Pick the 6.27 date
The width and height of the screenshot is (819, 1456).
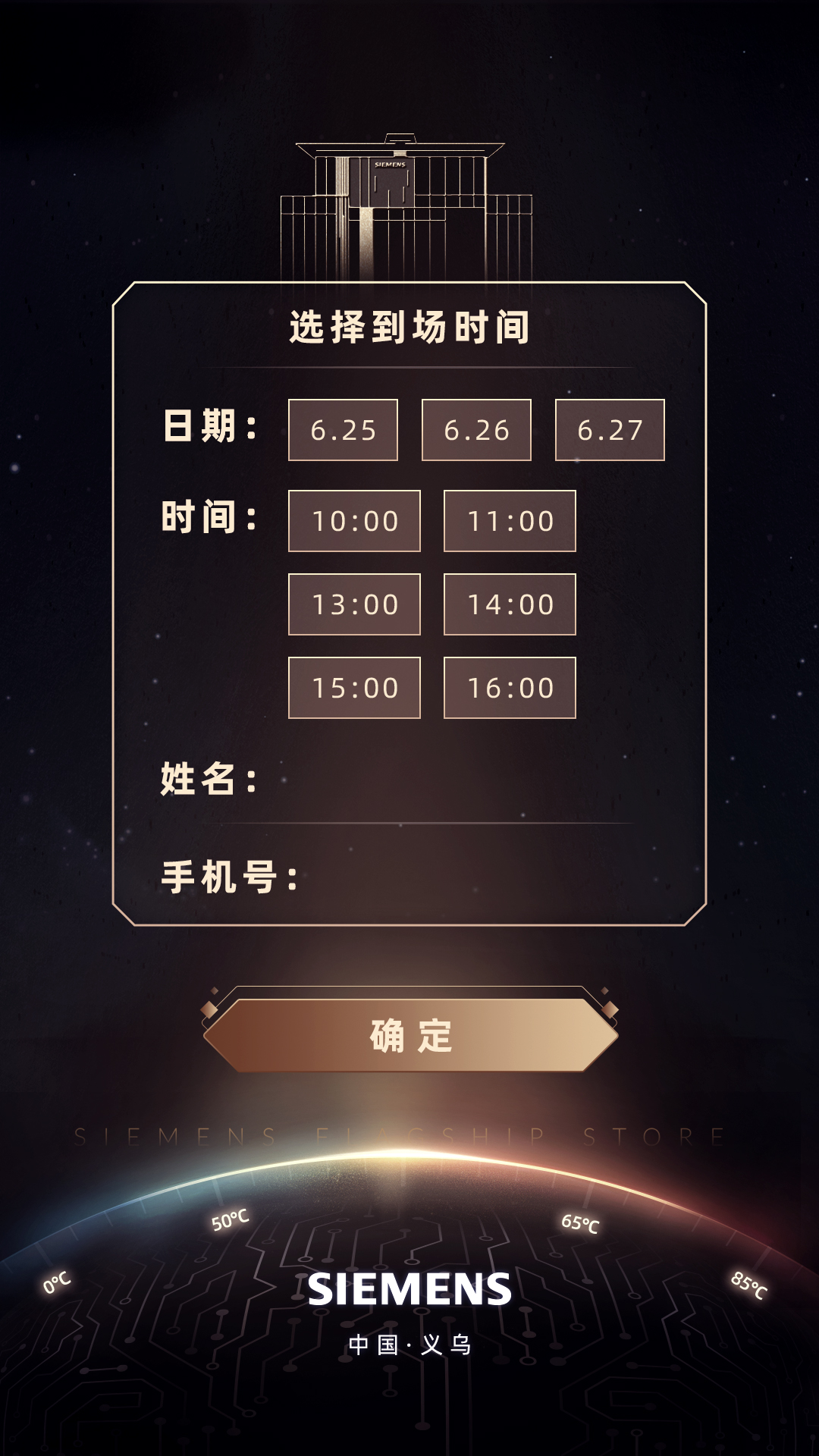(610, 430)
